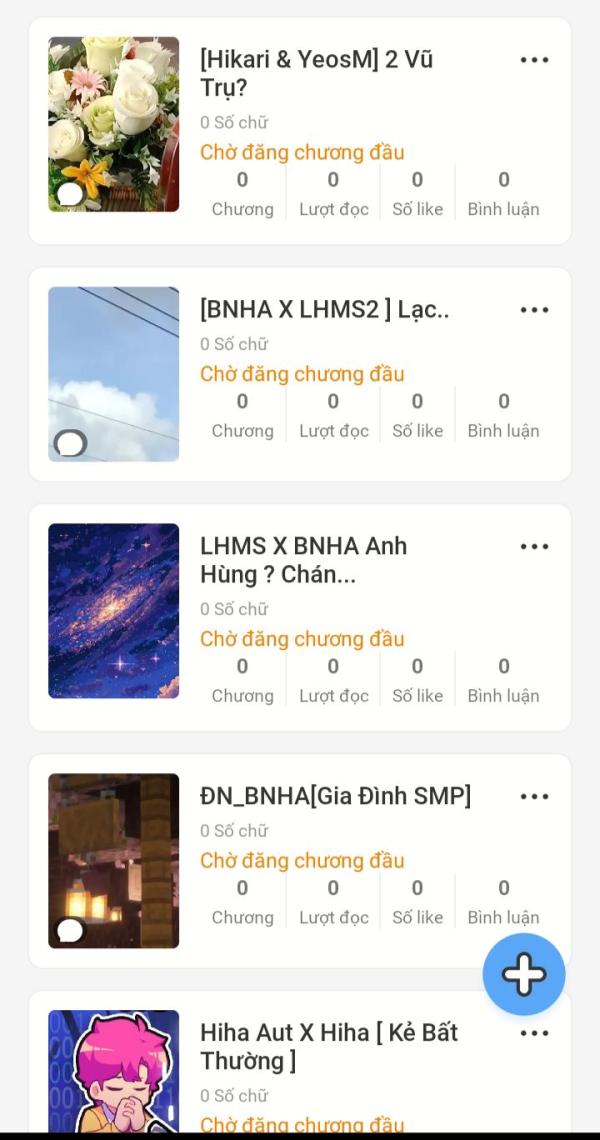Open more options for LHMS X BNHA Anh Hùng
The width and height of the screenshot is (600, 1140).
point(535,547)
